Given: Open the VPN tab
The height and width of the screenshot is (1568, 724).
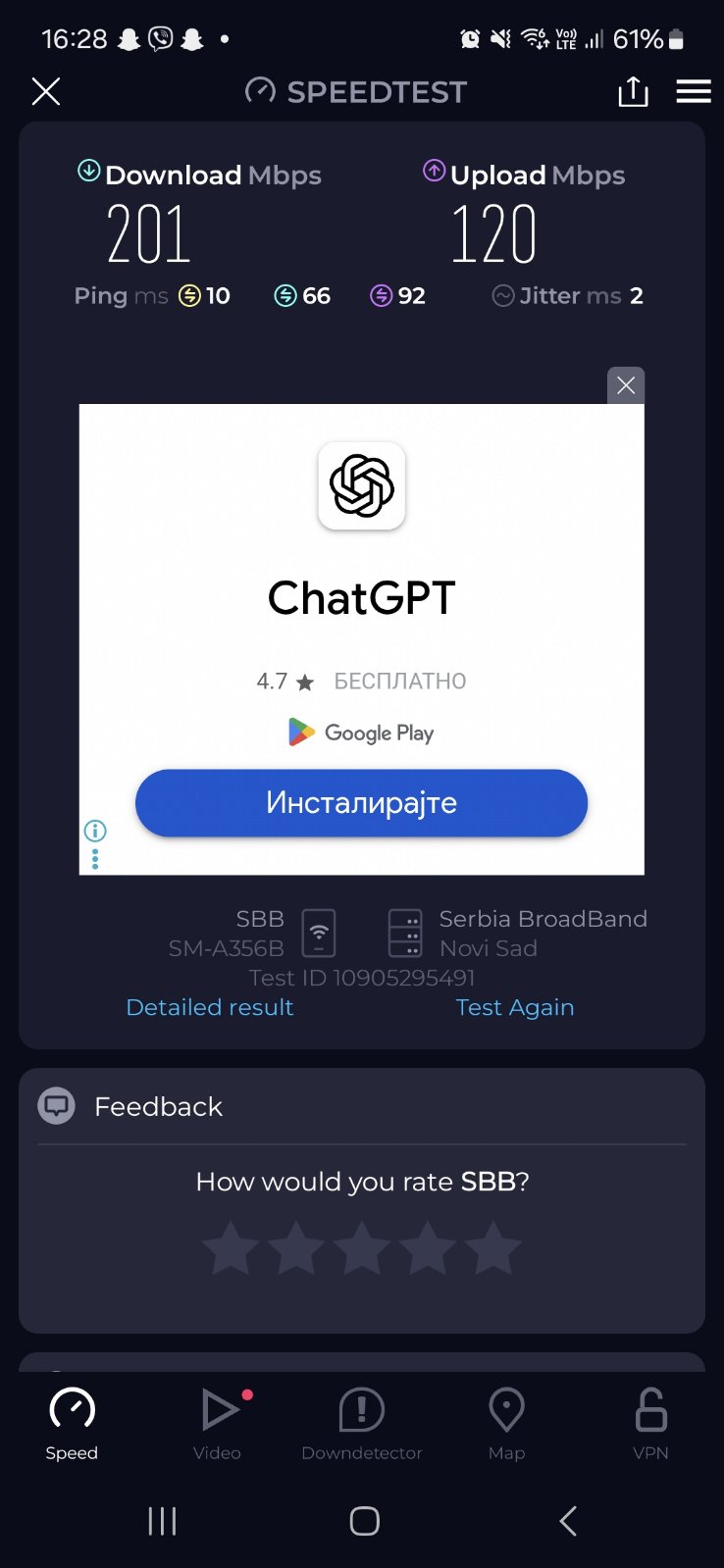Looking at the screenshot, I should click(650, 1423).
